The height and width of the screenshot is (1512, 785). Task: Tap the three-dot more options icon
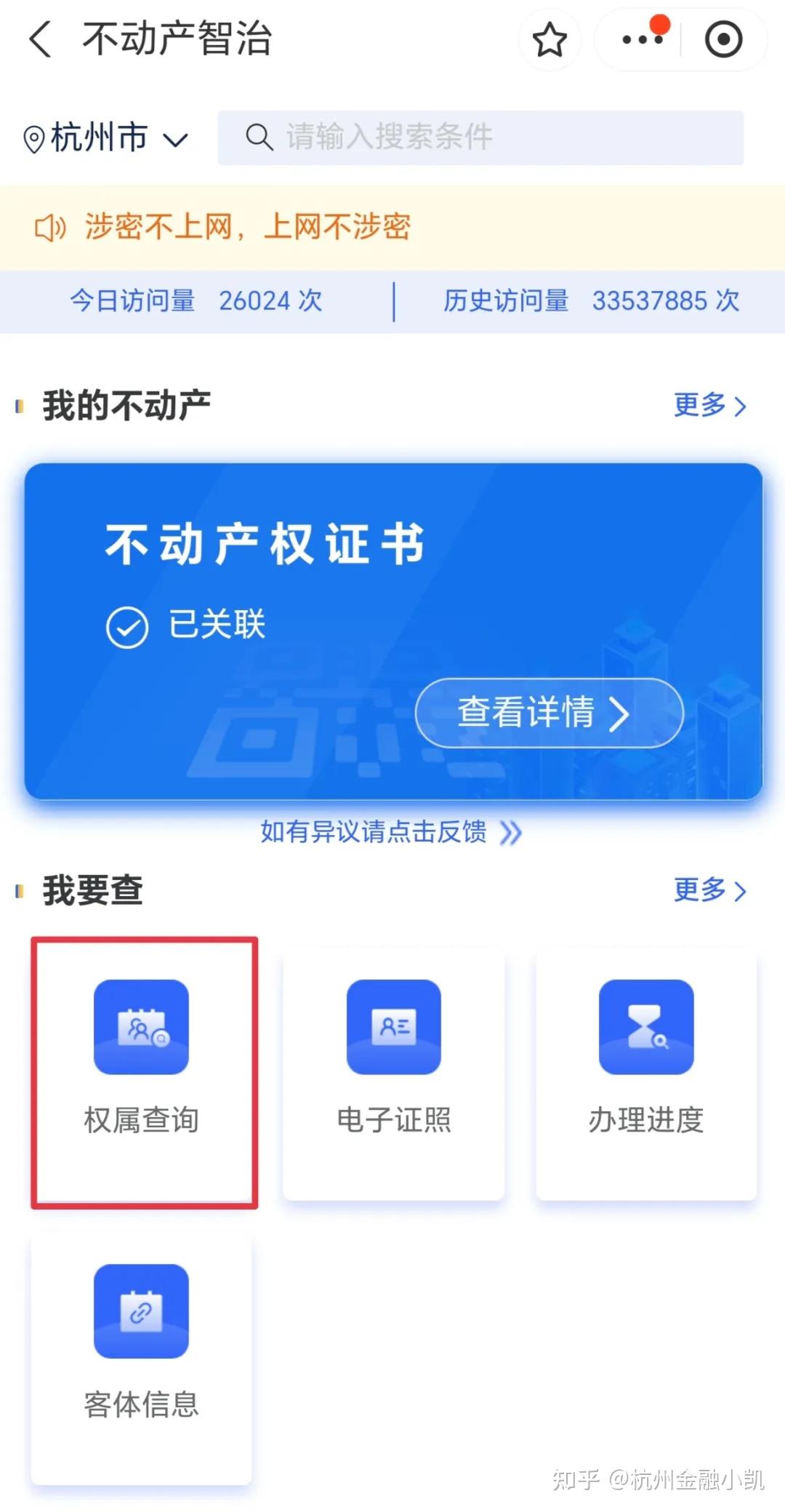coord(639,41)
